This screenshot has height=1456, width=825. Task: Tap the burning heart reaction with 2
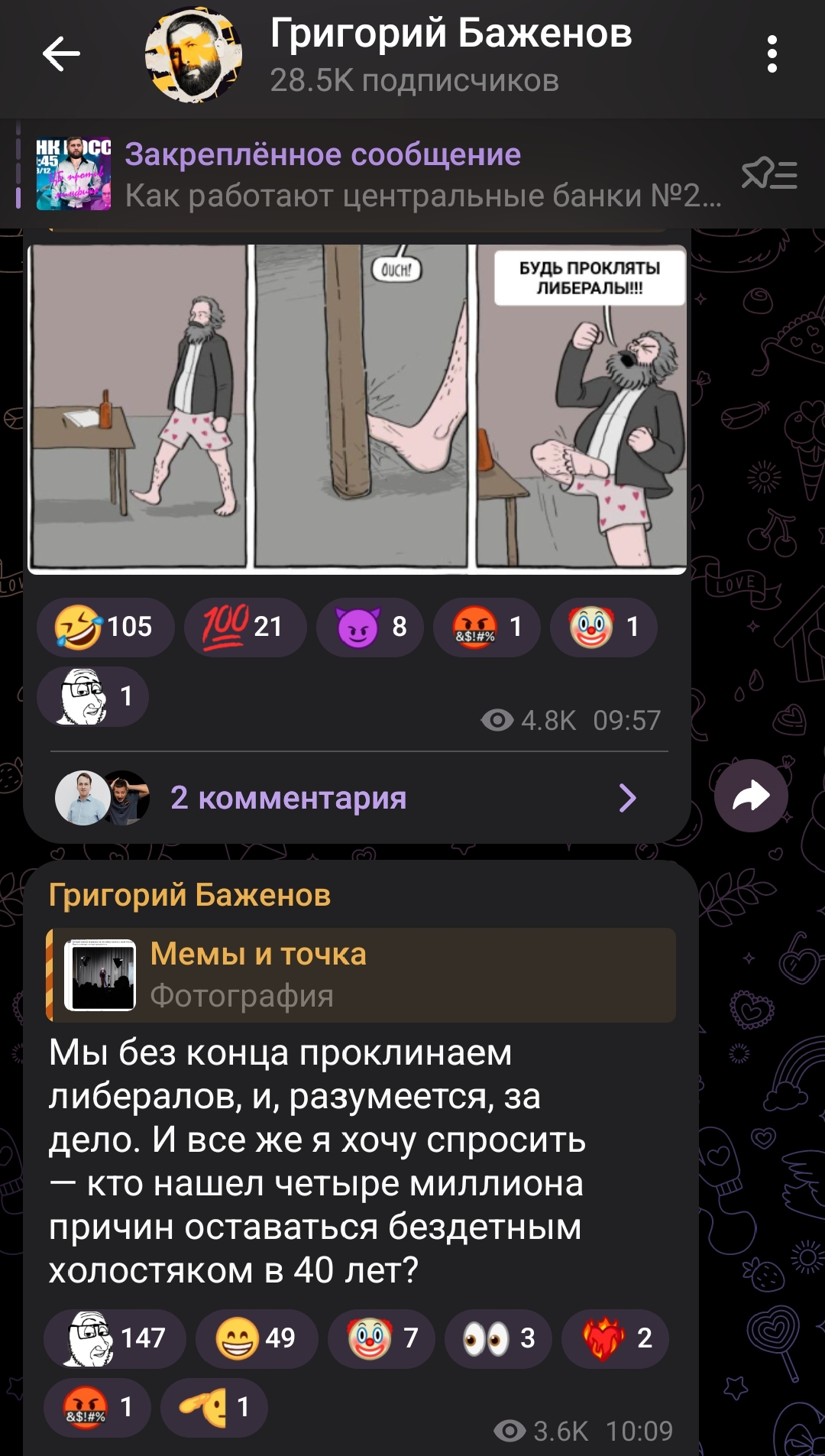(x=615, y=1338)
